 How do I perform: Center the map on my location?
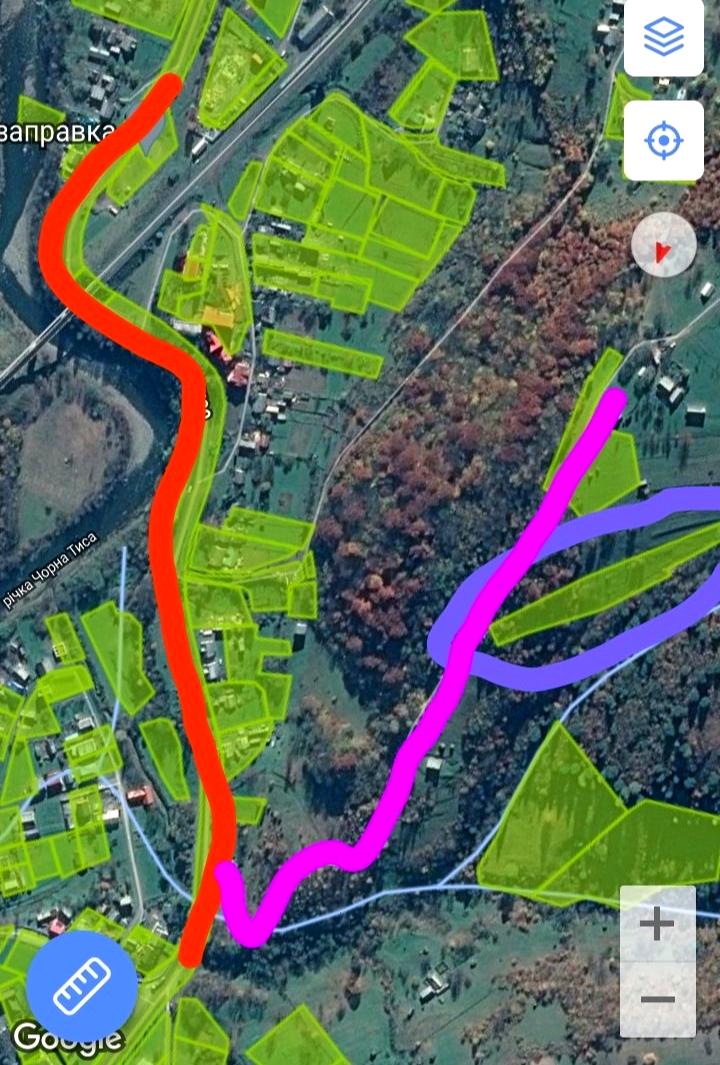click(x=663, y=141)
